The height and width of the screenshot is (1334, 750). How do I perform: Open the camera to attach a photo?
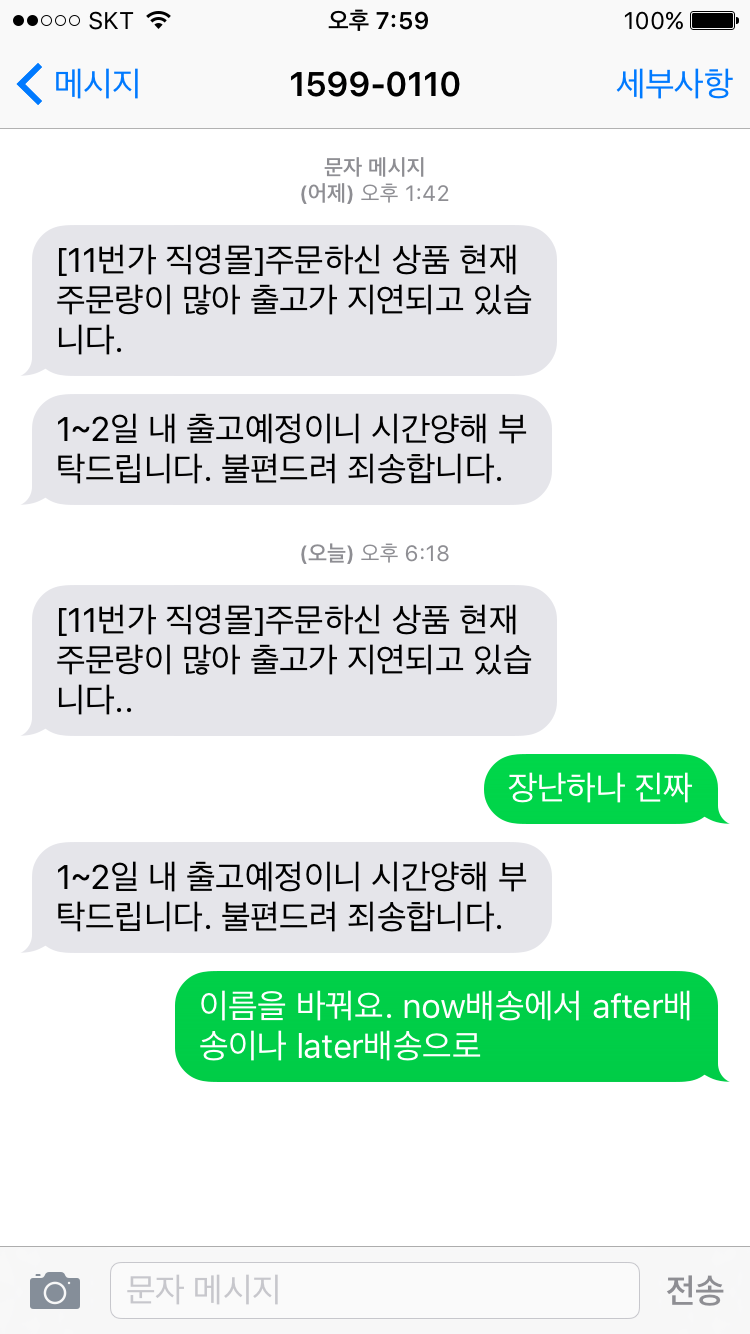click(x=55, y=1290)
